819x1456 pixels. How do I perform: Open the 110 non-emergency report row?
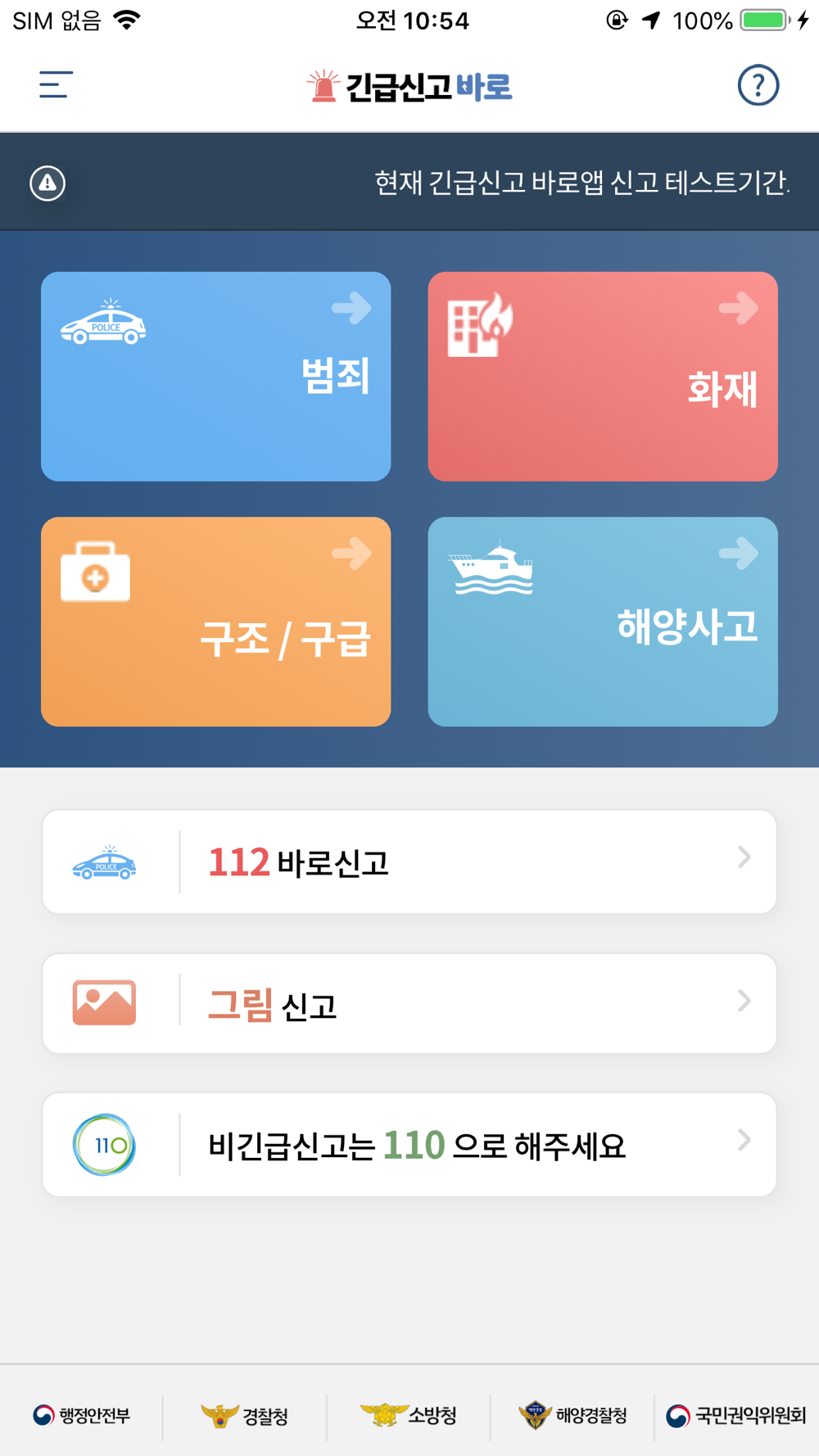coord(409,1145)
